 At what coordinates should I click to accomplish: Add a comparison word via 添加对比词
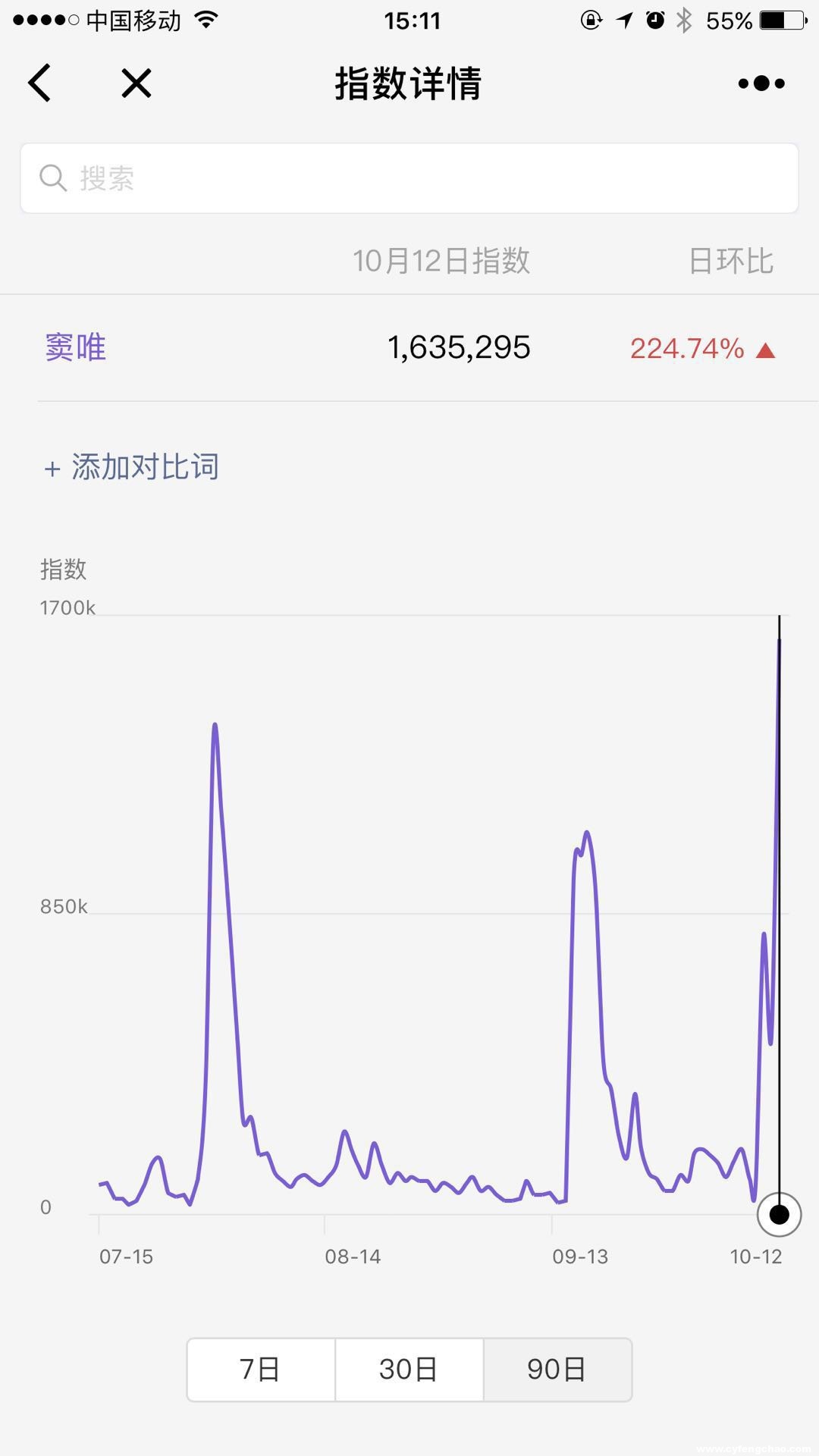click(132, 467)
